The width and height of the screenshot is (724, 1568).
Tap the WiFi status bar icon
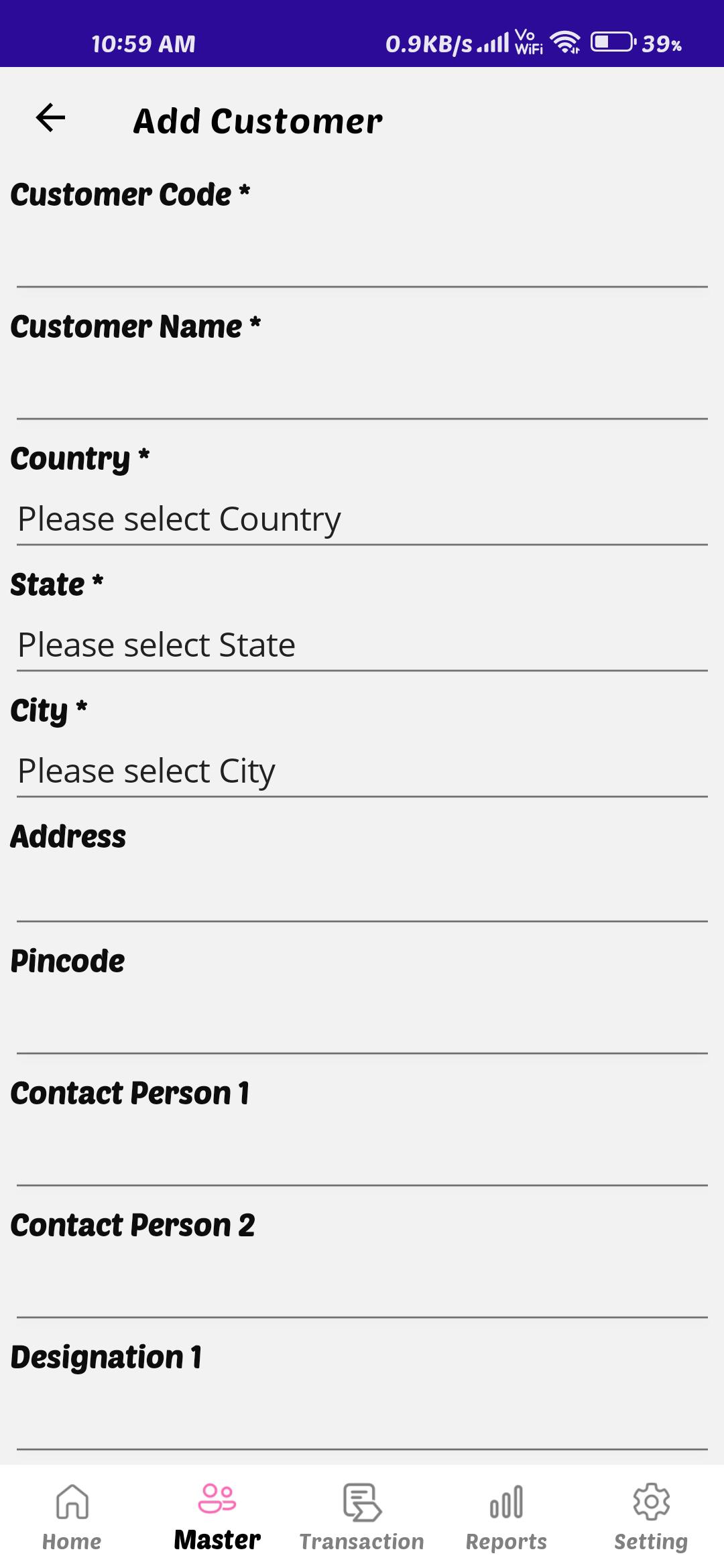click(x=565, y=43)
